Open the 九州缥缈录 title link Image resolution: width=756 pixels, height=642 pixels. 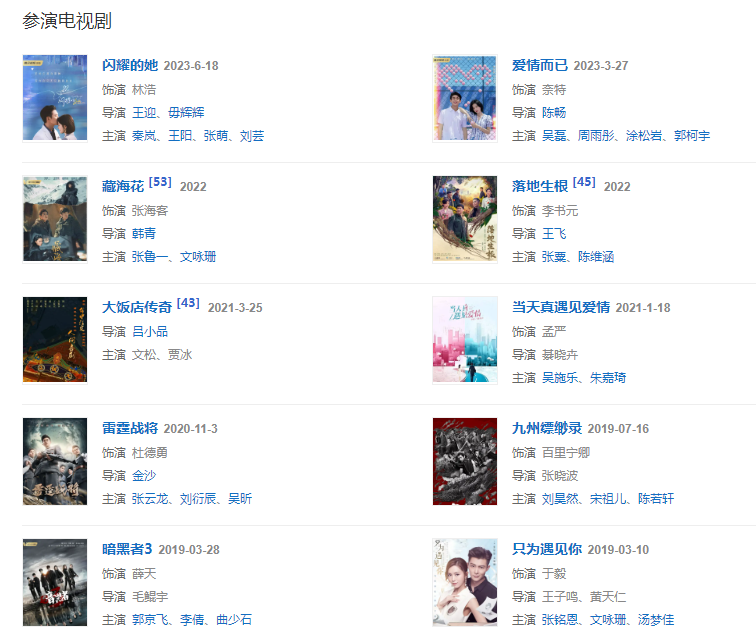pos(547,428)
